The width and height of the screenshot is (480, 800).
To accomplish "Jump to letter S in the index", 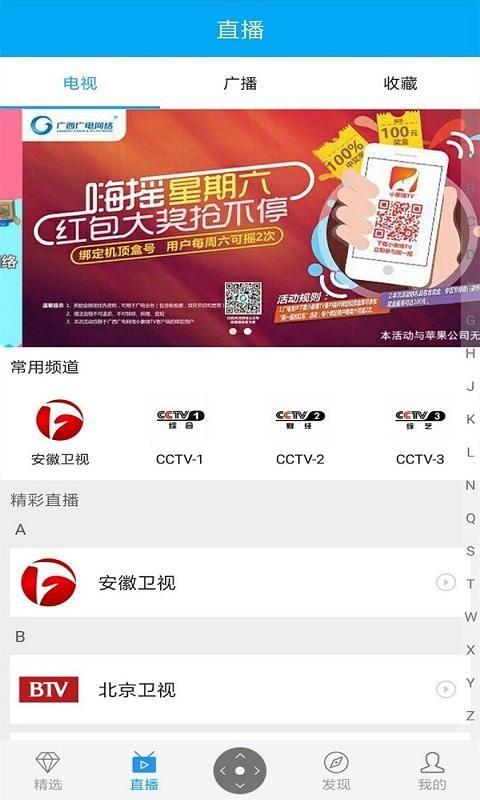I will pyautogui.click(x=470, y=551).
